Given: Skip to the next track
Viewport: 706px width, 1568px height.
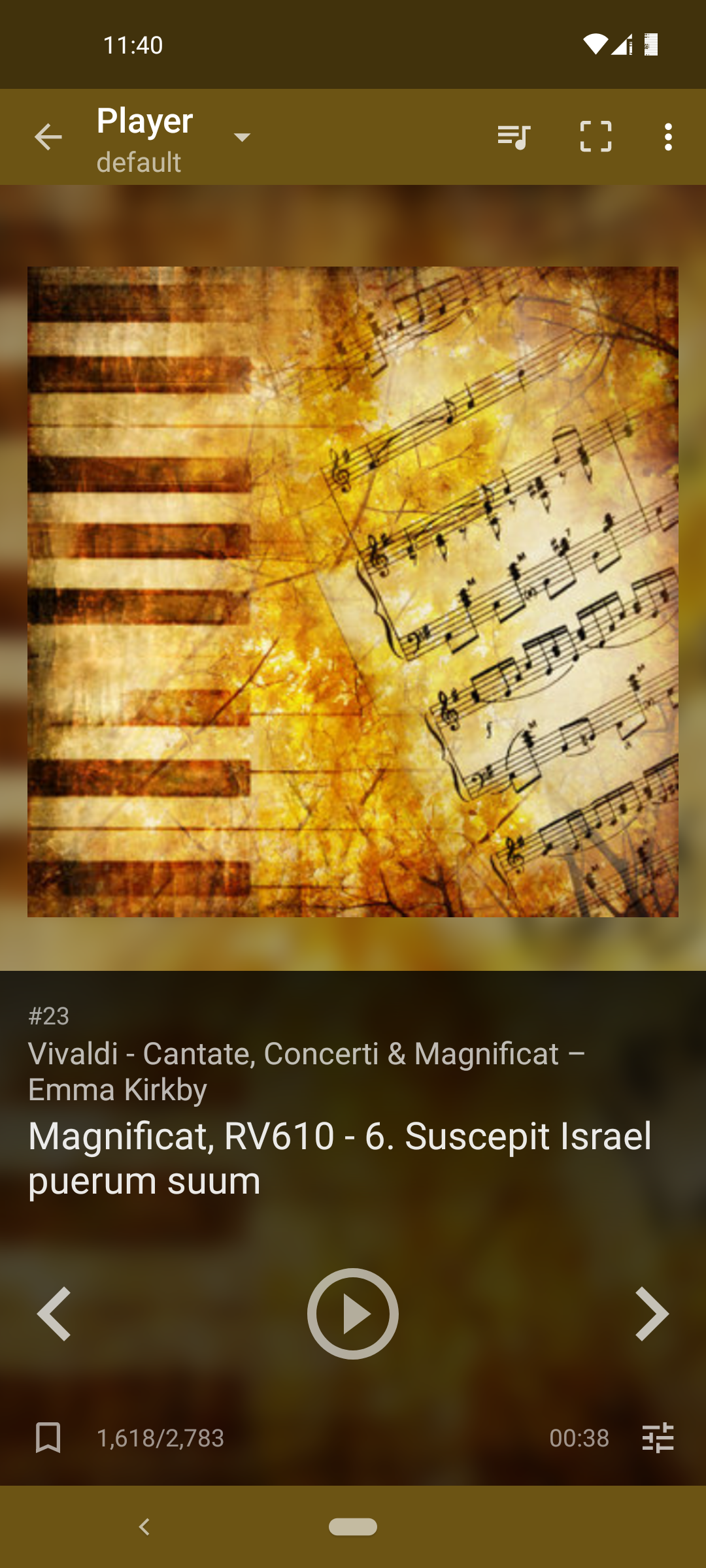Looking at the screenshot, I should pyautogui.click(x=652, y=1314).
